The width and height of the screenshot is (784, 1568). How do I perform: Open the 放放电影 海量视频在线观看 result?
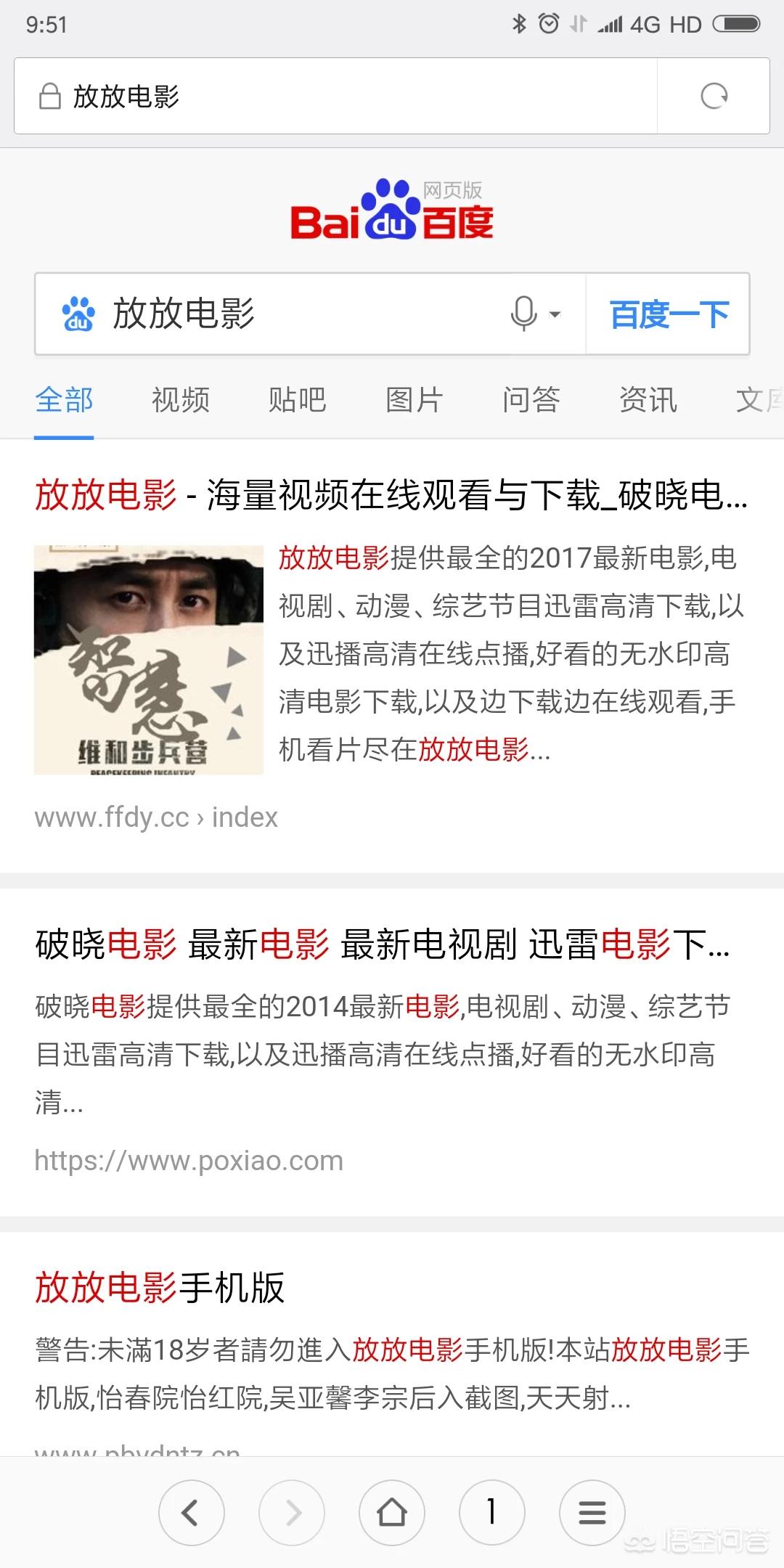(x=391, y=495)
